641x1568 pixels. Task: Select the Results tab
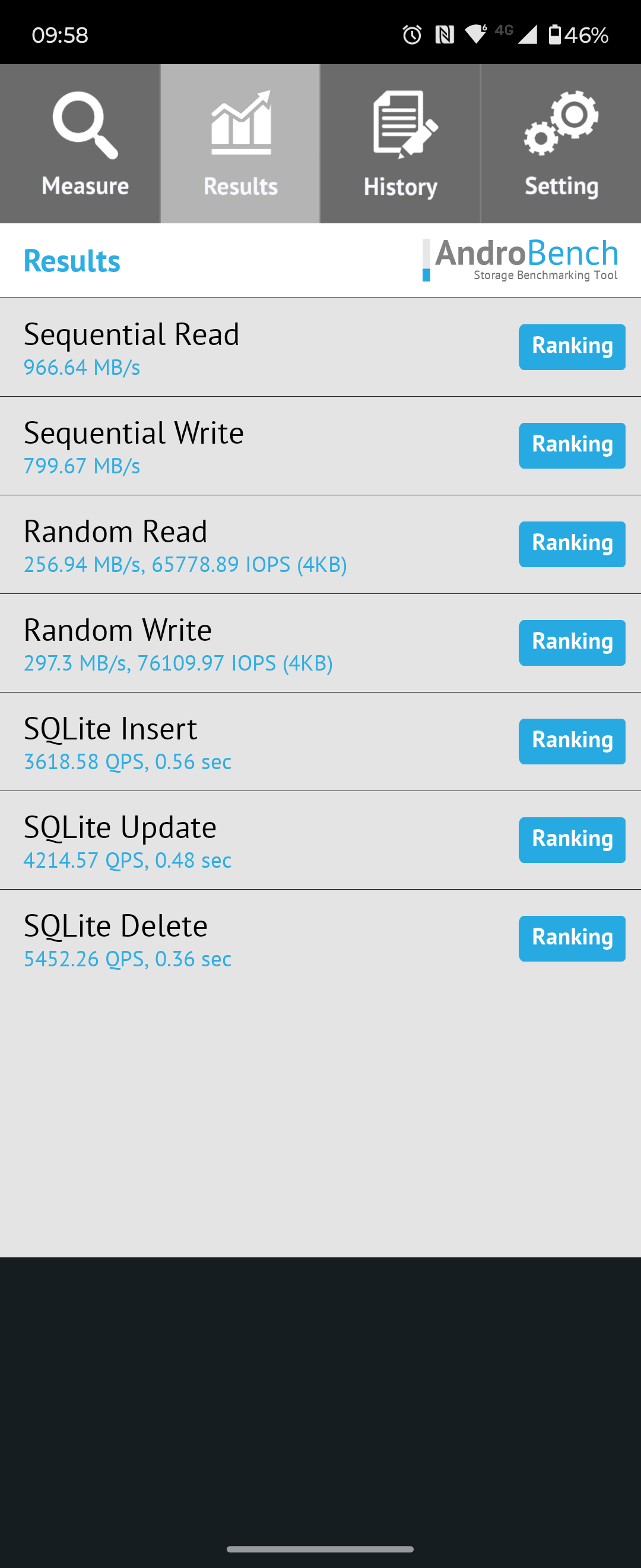click(240, 144)
